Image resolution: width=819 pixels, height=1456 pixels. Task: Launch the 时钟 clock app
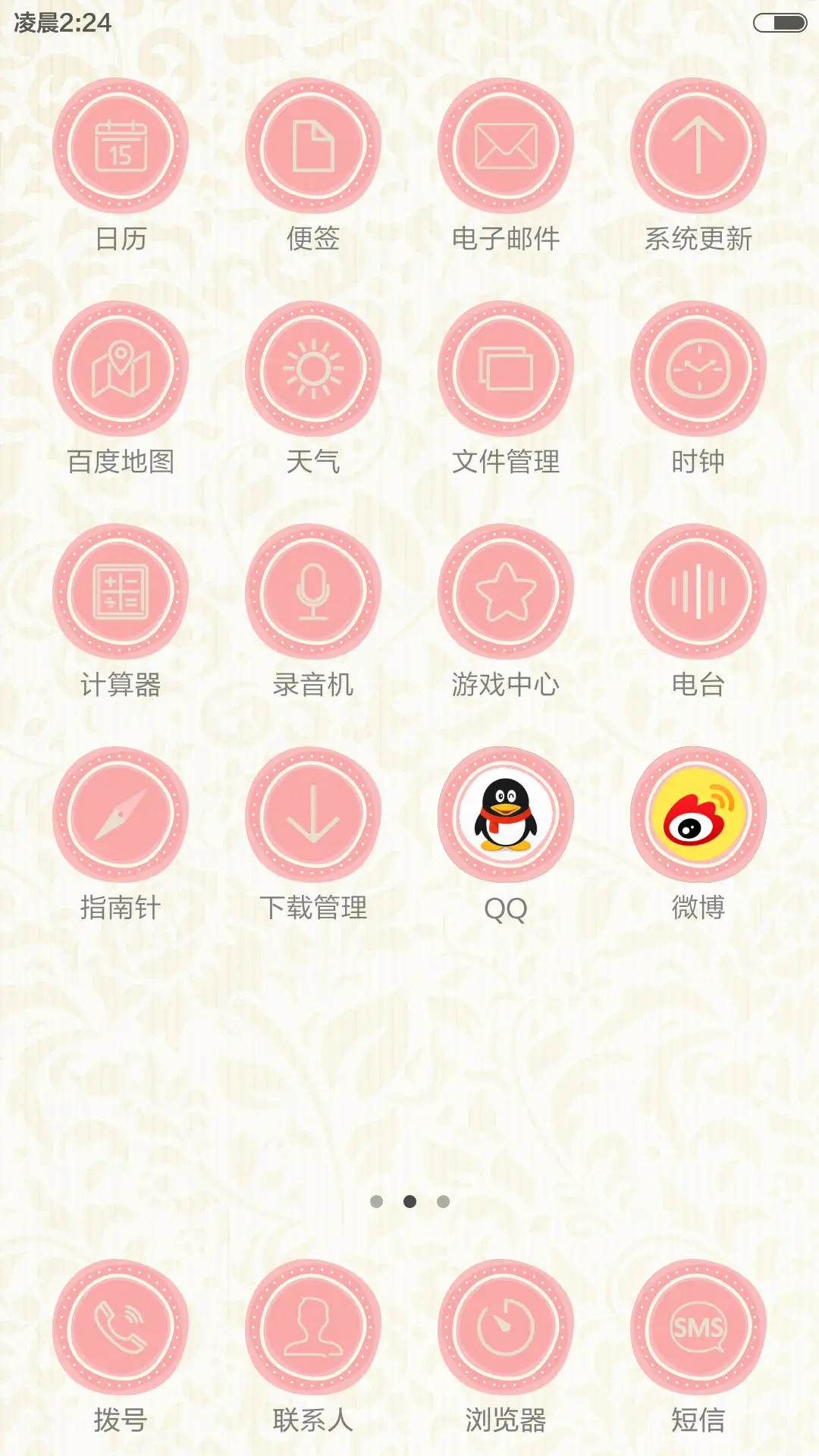point(696,367)
